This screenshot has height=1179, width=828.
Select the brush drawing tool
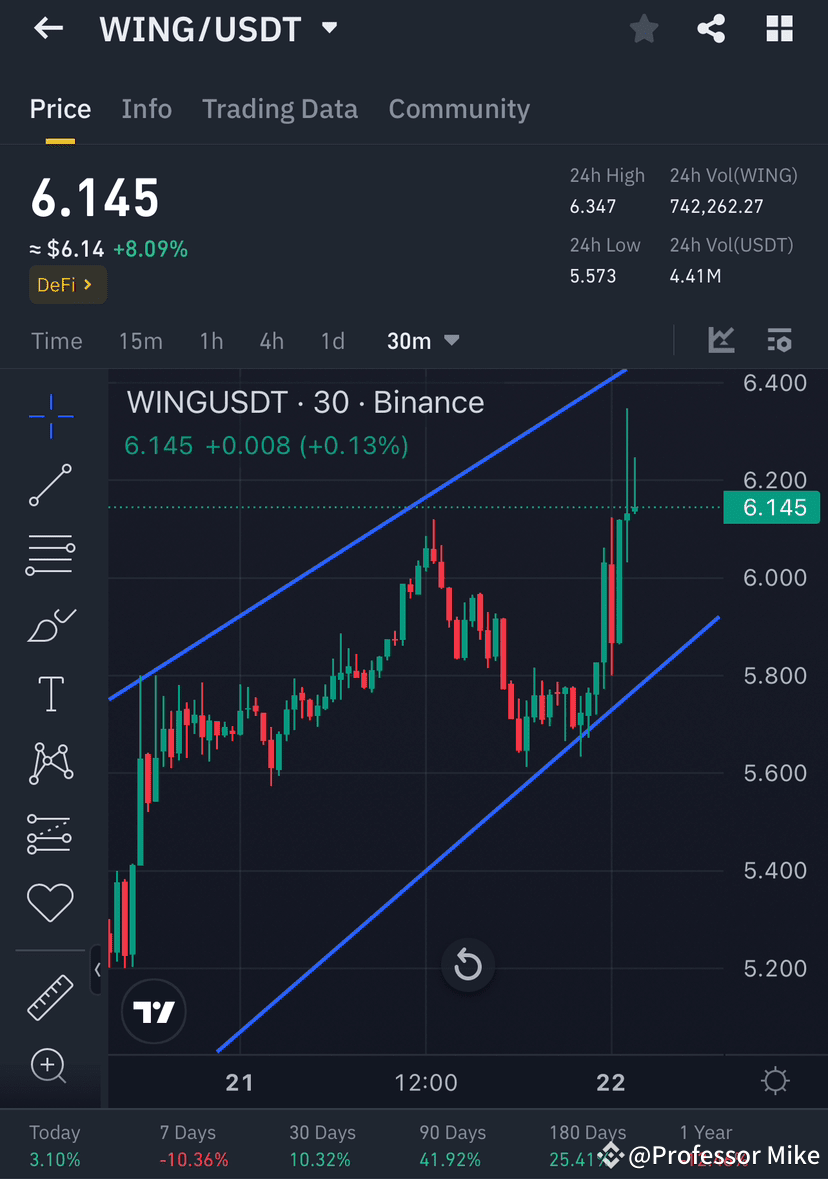[50, 625]
